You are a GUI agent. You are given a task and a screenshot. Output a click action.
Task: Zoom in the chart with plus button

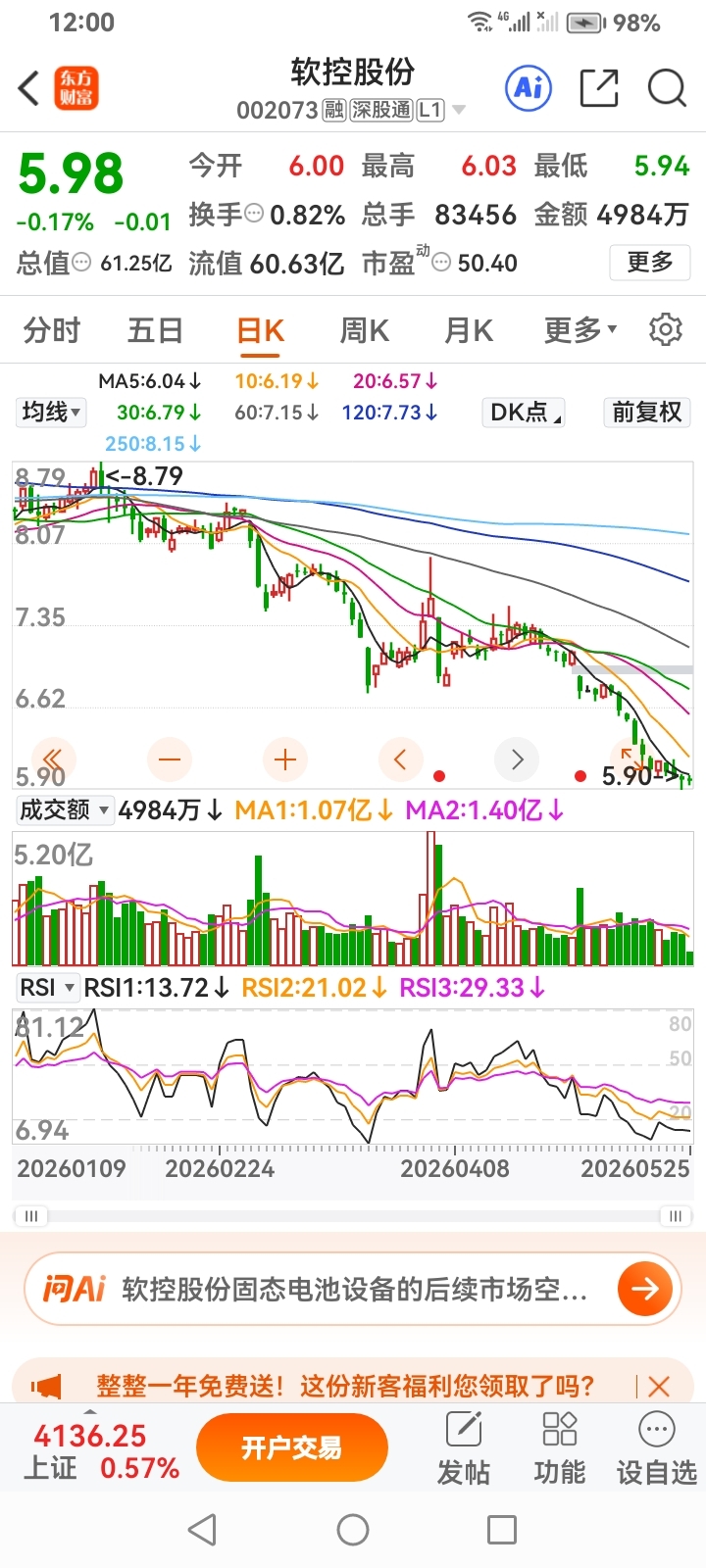tap(285, 759)
